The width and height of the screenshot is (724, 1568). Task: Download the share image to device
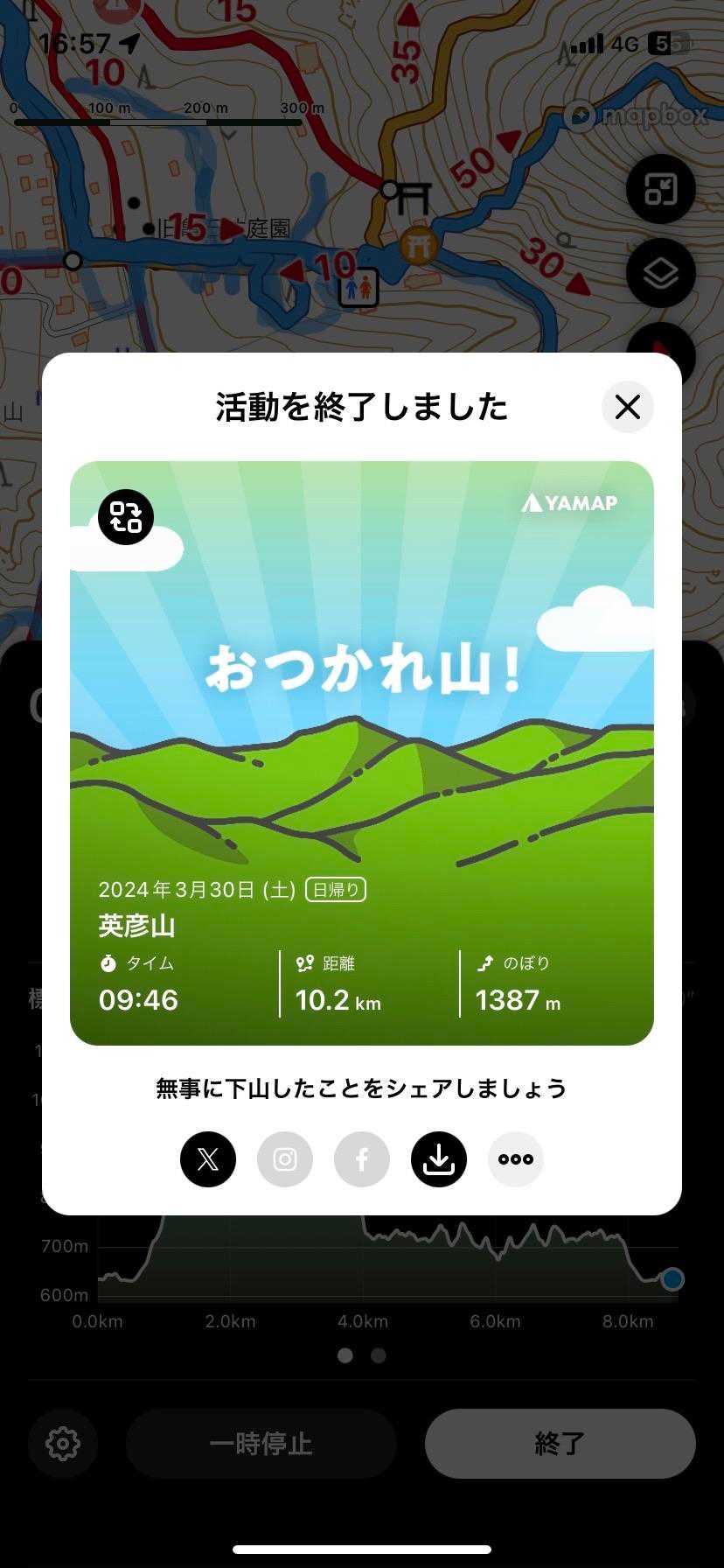[x=439, y=1159]
